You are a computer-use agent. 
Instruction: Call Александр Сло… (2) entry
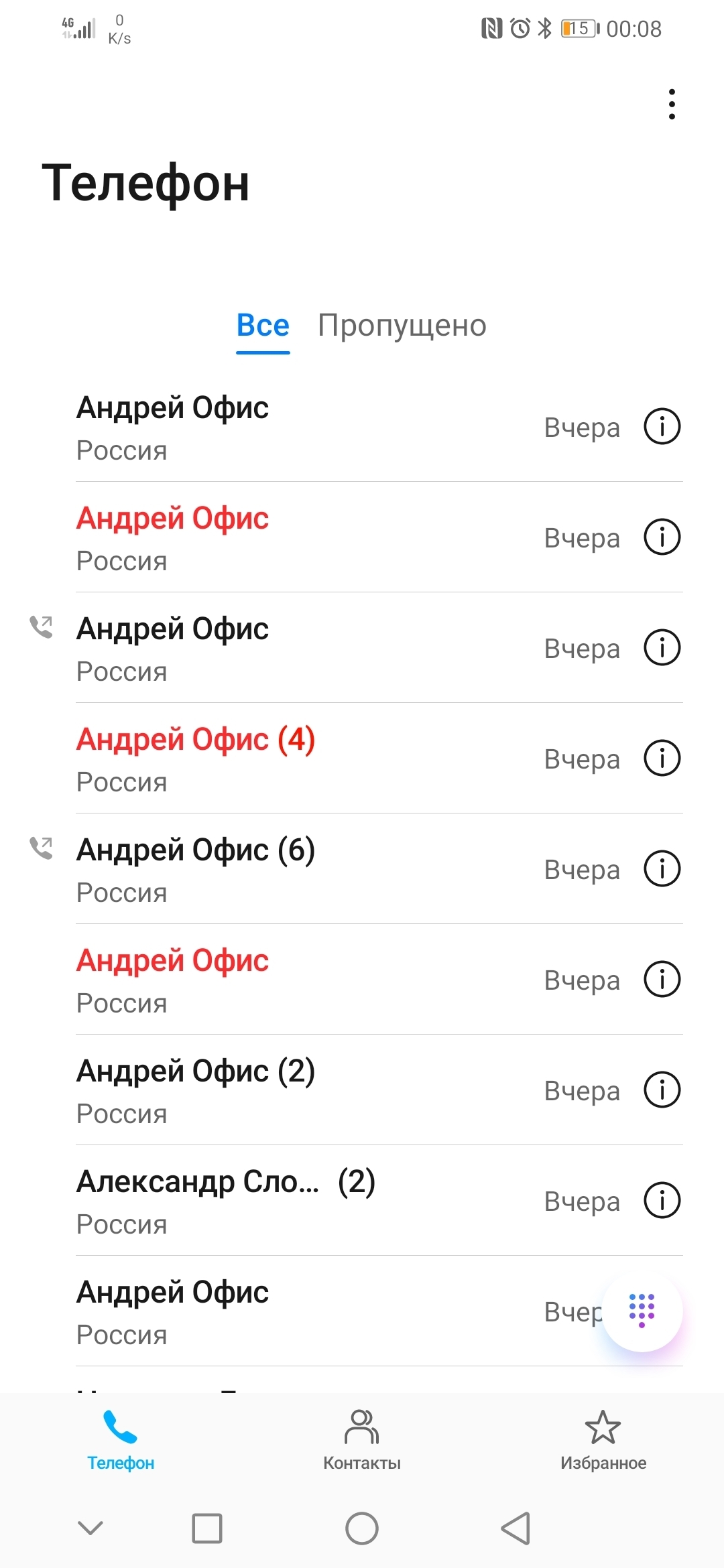tap(268, 1201)
